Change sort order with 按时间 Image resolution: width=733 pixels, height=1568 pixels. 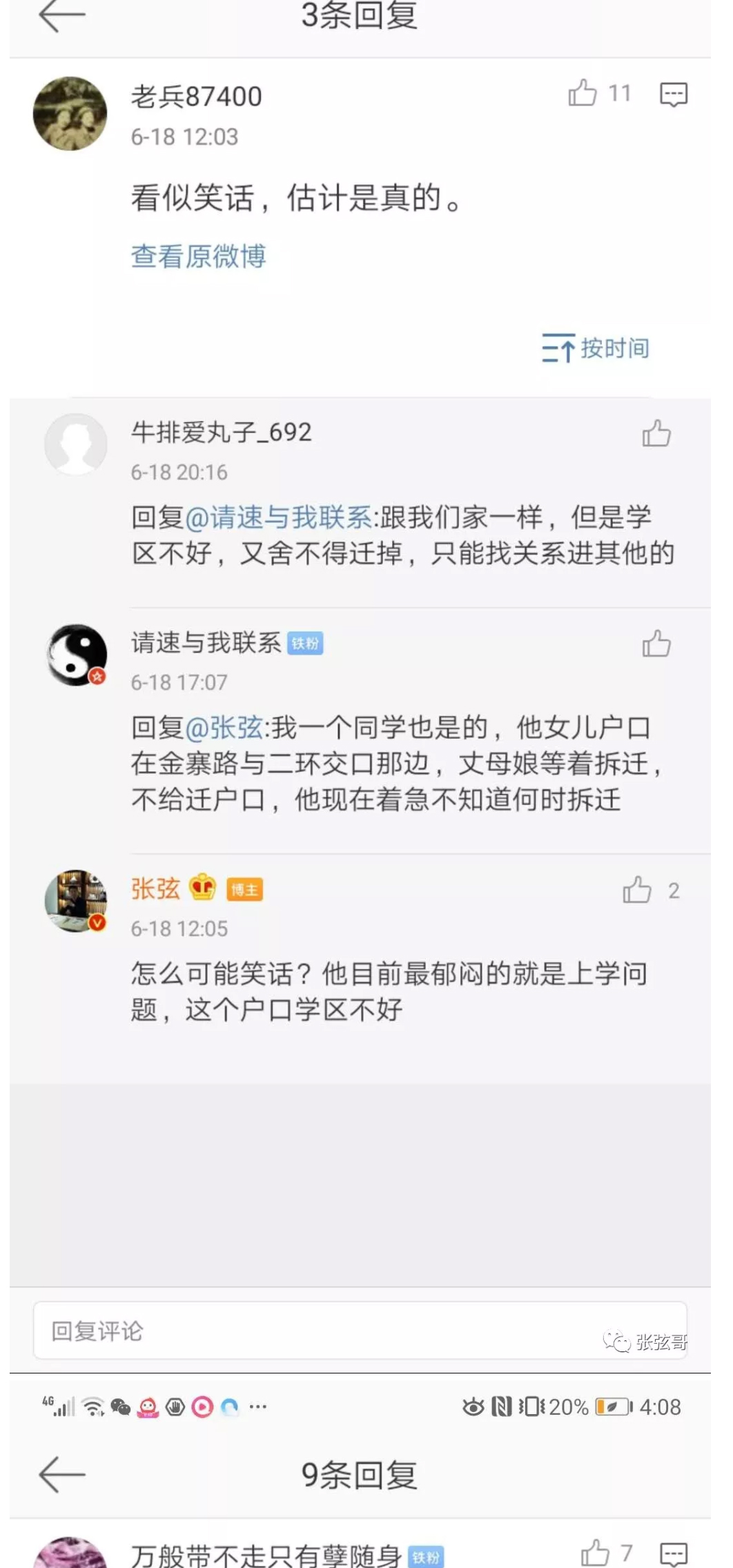coord(595,348)
